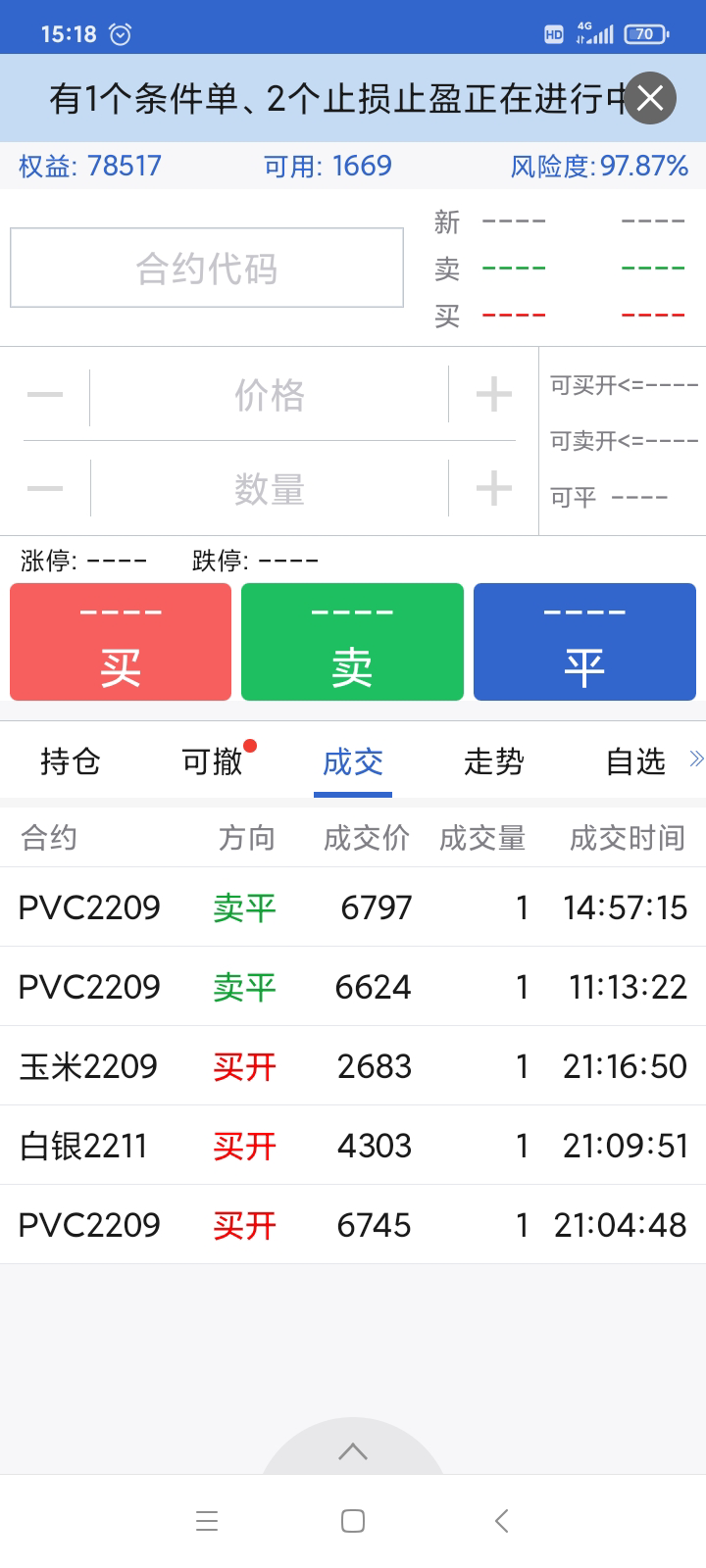
Task: Tap the 价格 price input field
Action: click(x=269, y=396)
